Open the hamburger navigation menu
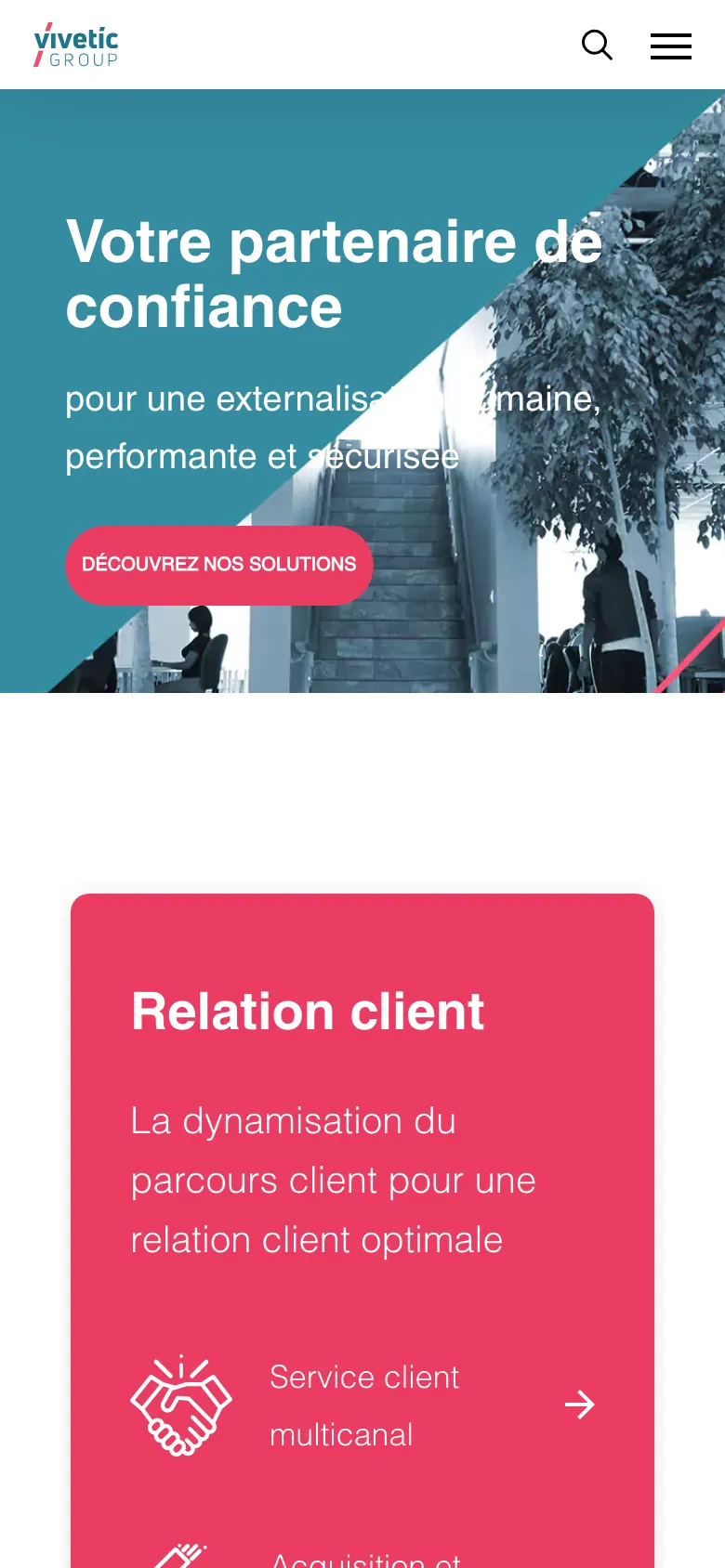Screen dimensions: 725x1568 click(x=670, y=46)
